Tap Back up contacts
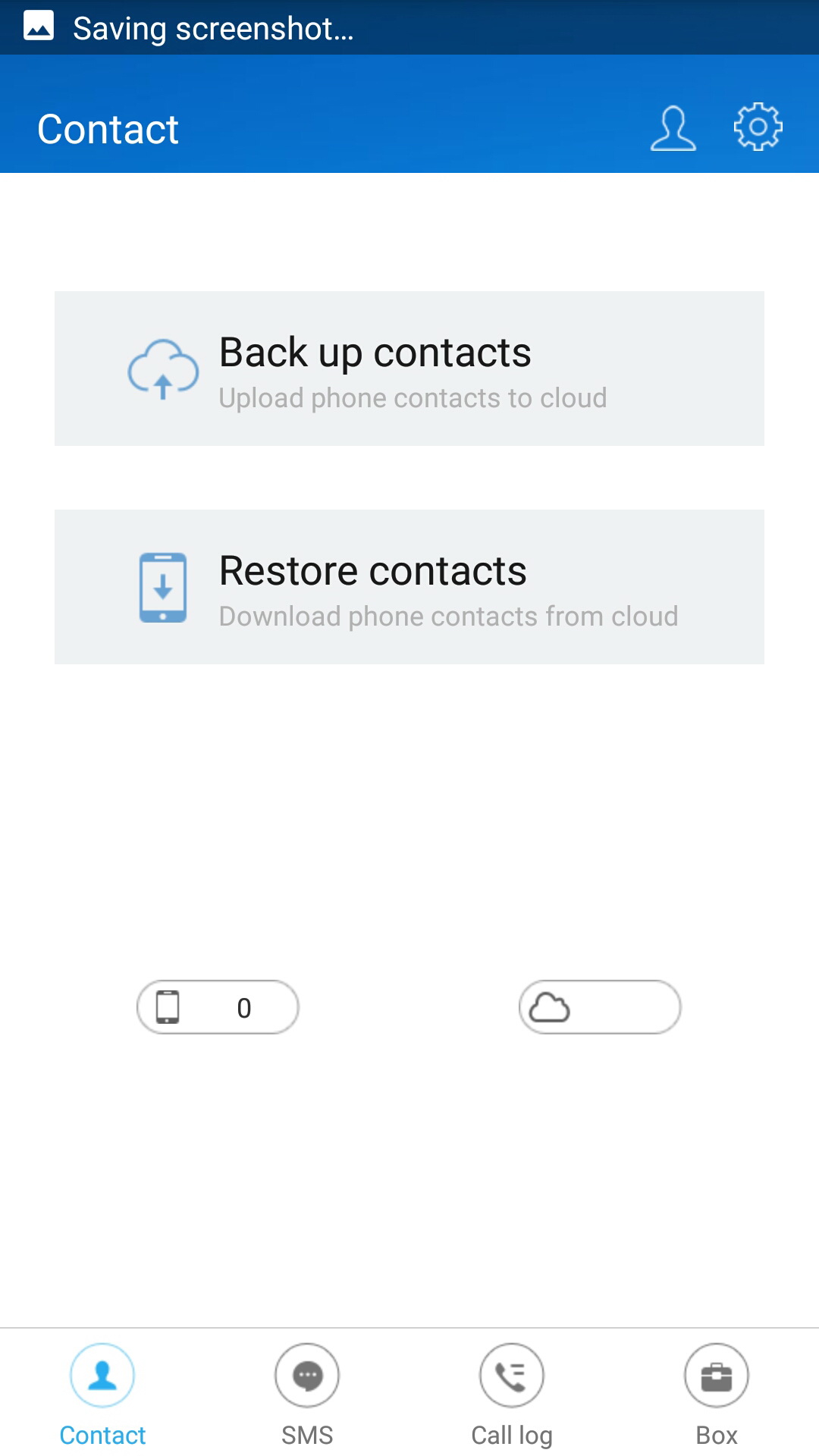 click(x=409, y=369)
